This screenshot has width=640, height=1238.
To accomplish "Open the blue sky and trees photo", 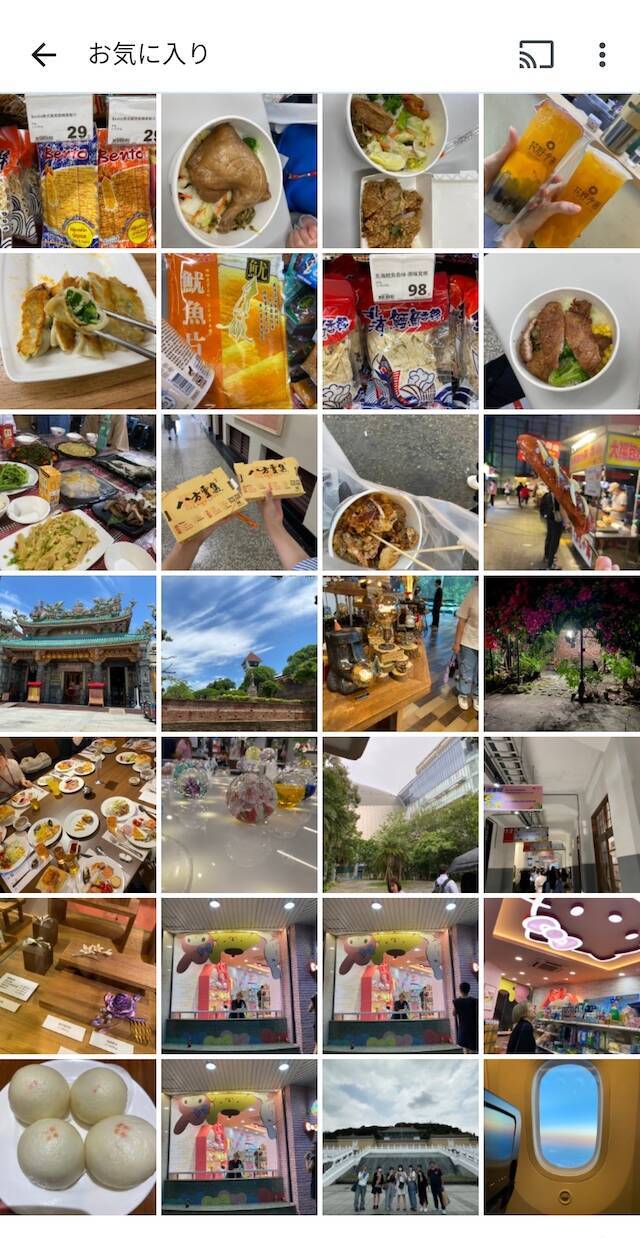I will [239, 653].
